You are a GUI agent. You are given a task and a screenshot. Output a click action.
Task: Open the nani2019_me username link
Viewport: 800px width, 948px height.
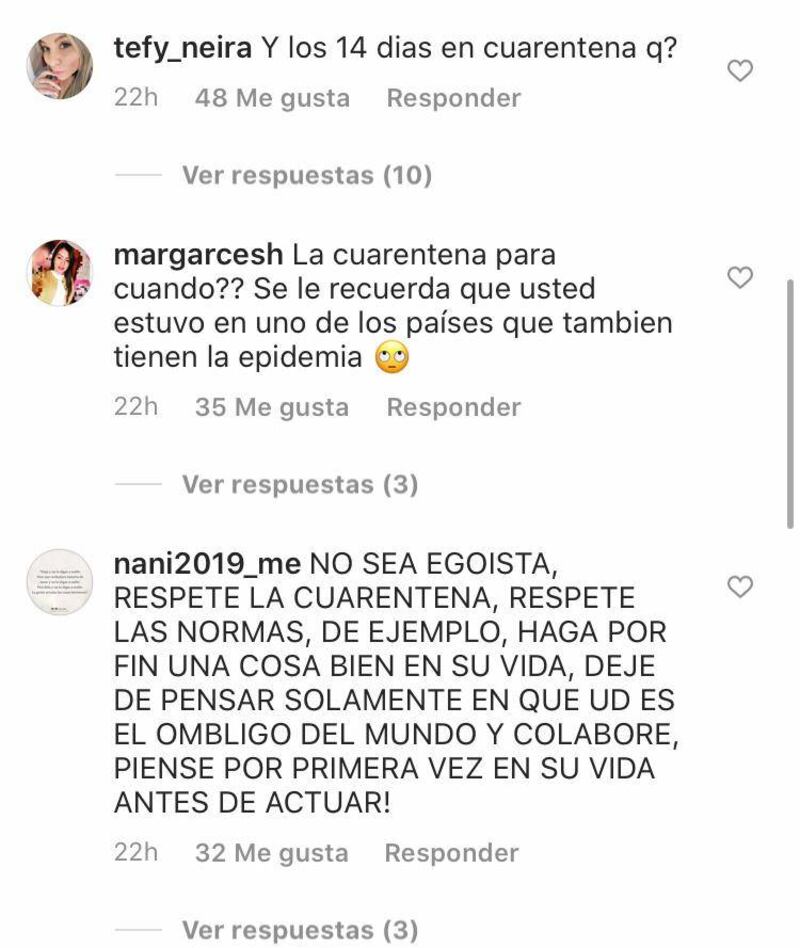(x=208, y=563)
